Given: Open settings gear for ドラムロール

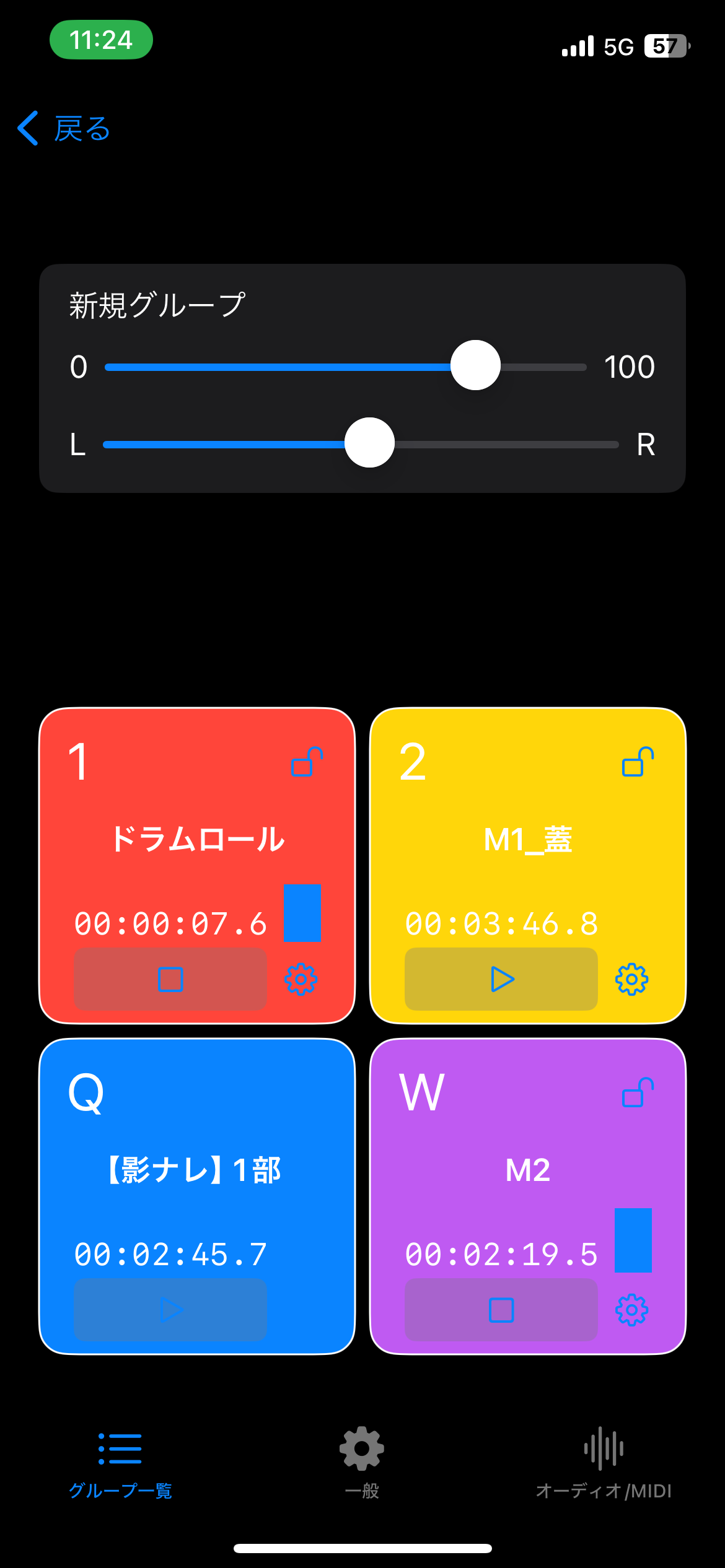Looking at the screenshot, I should pyautogui.click(x=301, y=979).
